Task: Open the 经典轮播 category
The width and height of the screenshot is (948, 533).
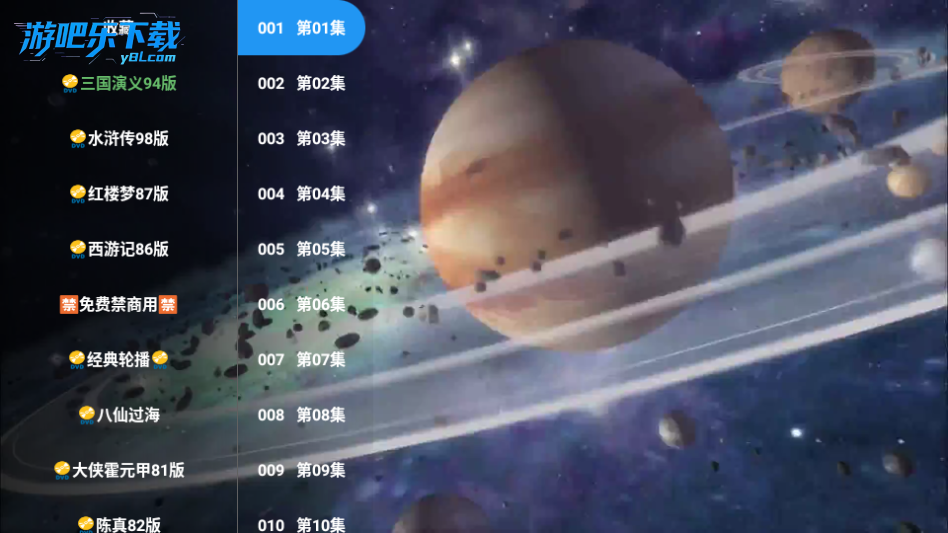Action: [x=119, y=359]
